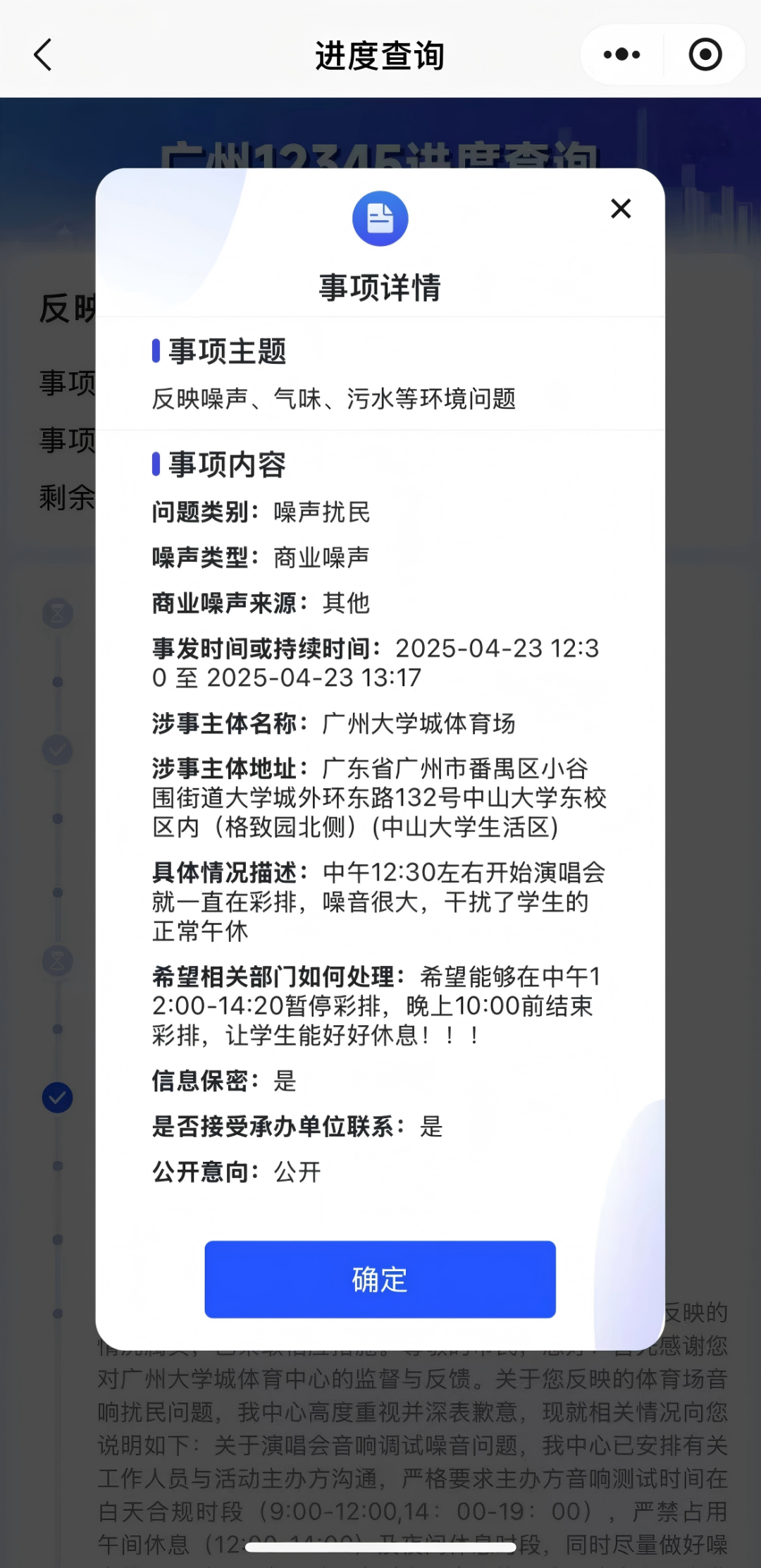Close the 事项详情 dialog with the X
Viewport: 761px width, 1568px height.
coord(621,209)
